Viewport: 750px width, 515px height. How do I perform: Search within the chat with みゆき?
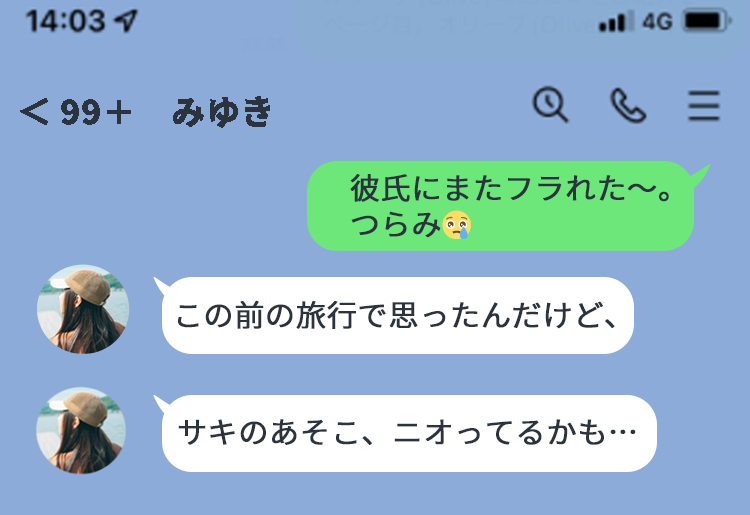coord(550,104)
